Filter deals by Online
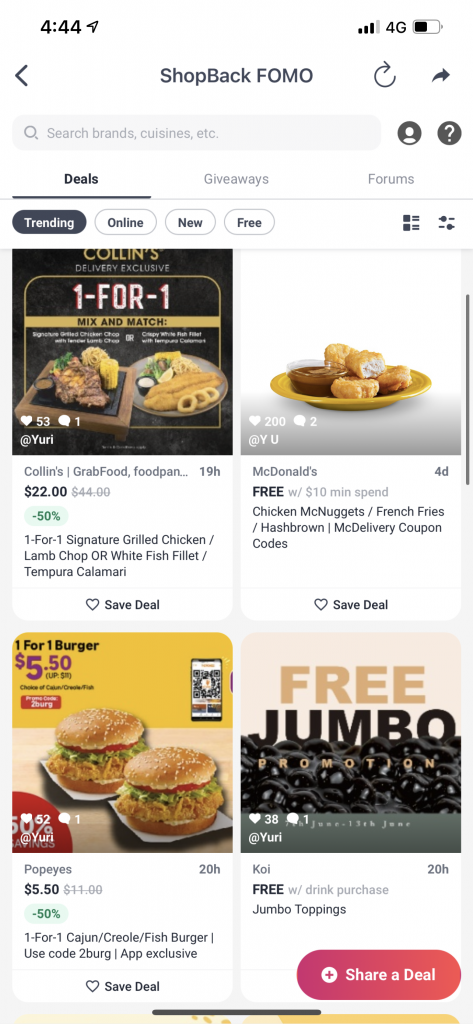The width and height of the screenshot is (473, 1024). 125,222
